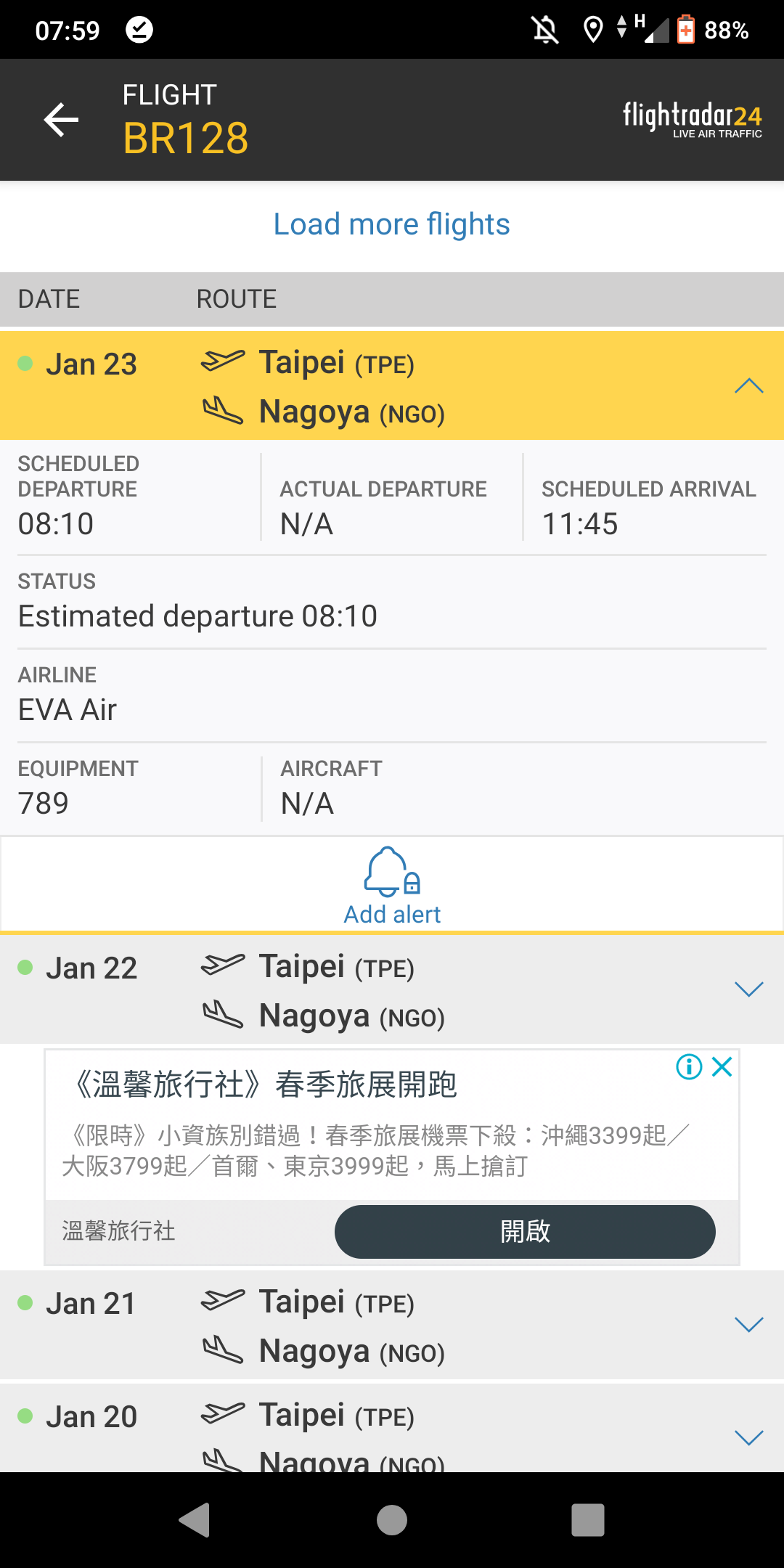Go back using the header arrow
The width and height of the screenshot is (784, 1568).
click(x=61, y=120)
